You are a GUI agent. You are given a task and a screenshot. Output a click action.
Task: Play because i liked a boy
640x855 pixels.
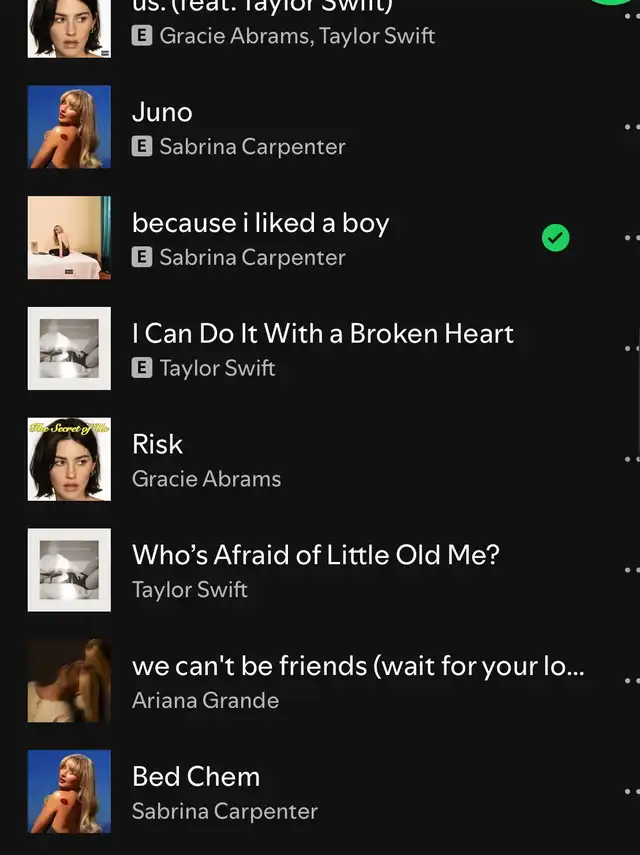pos(320,238)
